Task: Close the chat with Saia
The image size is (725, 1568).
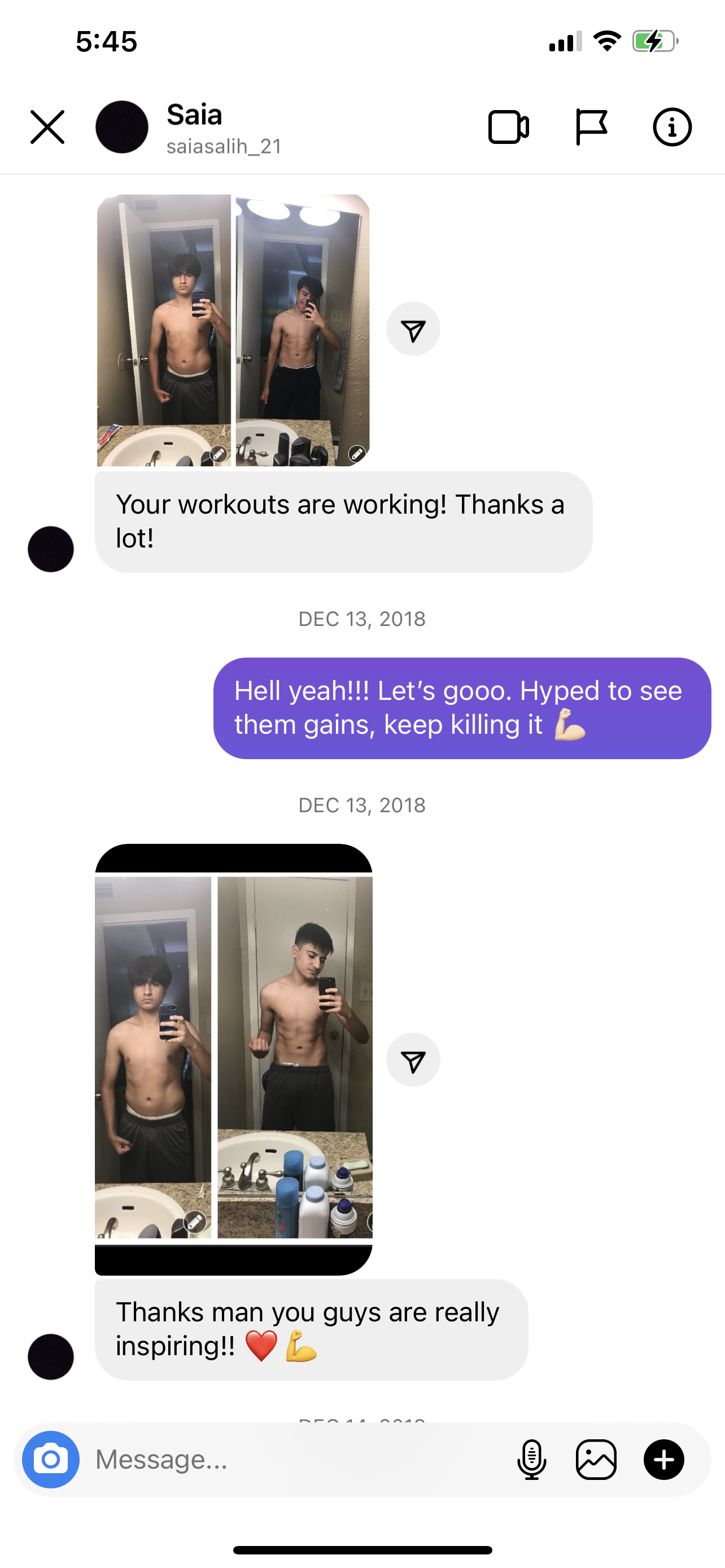Action: click(x=47, y=127)
